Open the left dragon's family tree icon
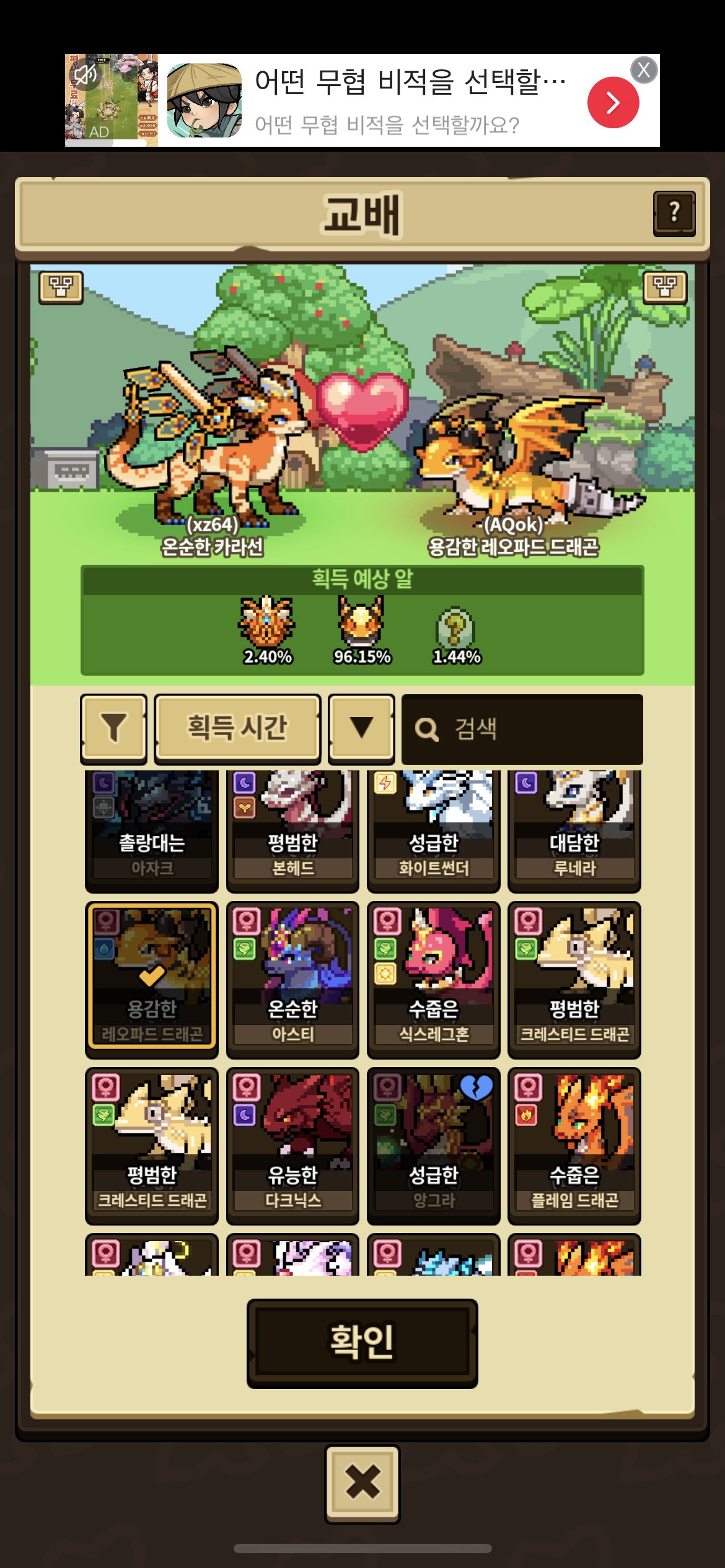Screen dimensions: 725x1568 pos(61,287)
